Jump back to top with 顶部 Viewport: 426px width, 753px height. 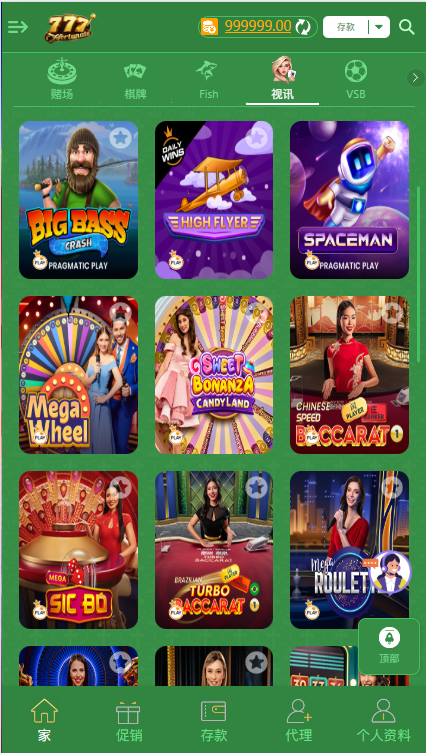[389, 646]
